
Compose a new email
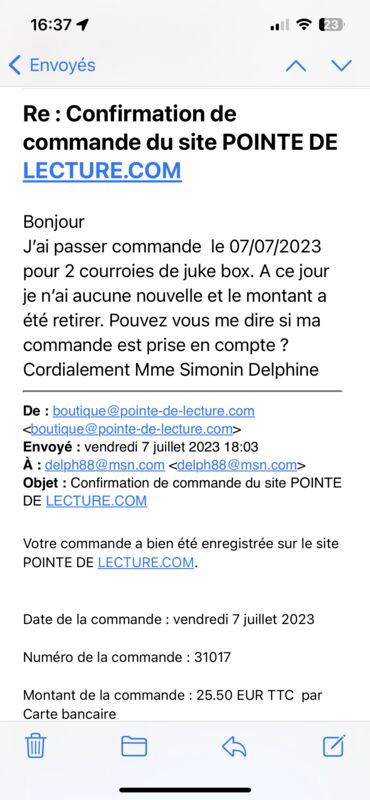point(335,745)
